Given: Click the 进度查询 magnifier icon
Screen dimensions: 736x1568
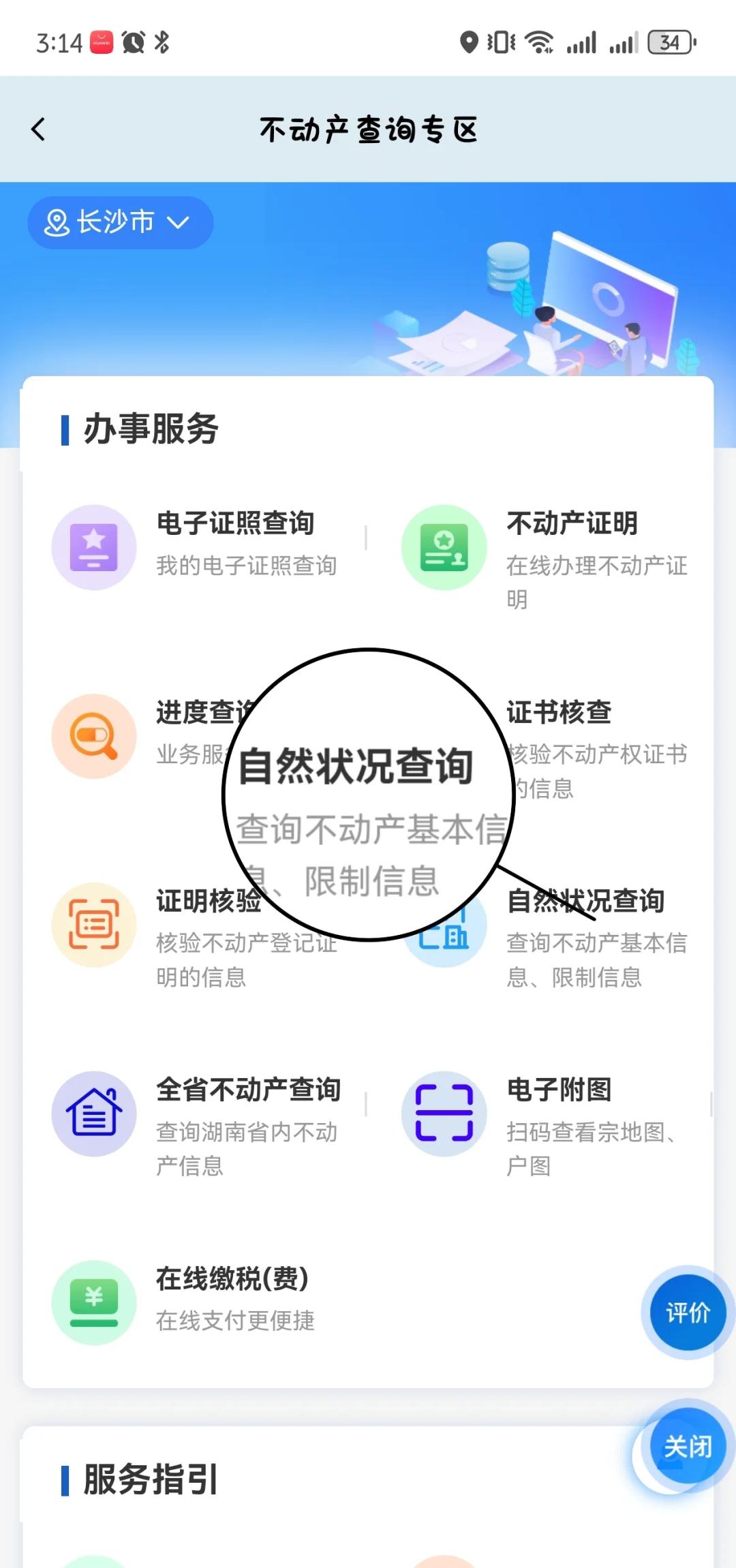Looking at the screenshot, I should pyautogui.click(x=95, y=735).
